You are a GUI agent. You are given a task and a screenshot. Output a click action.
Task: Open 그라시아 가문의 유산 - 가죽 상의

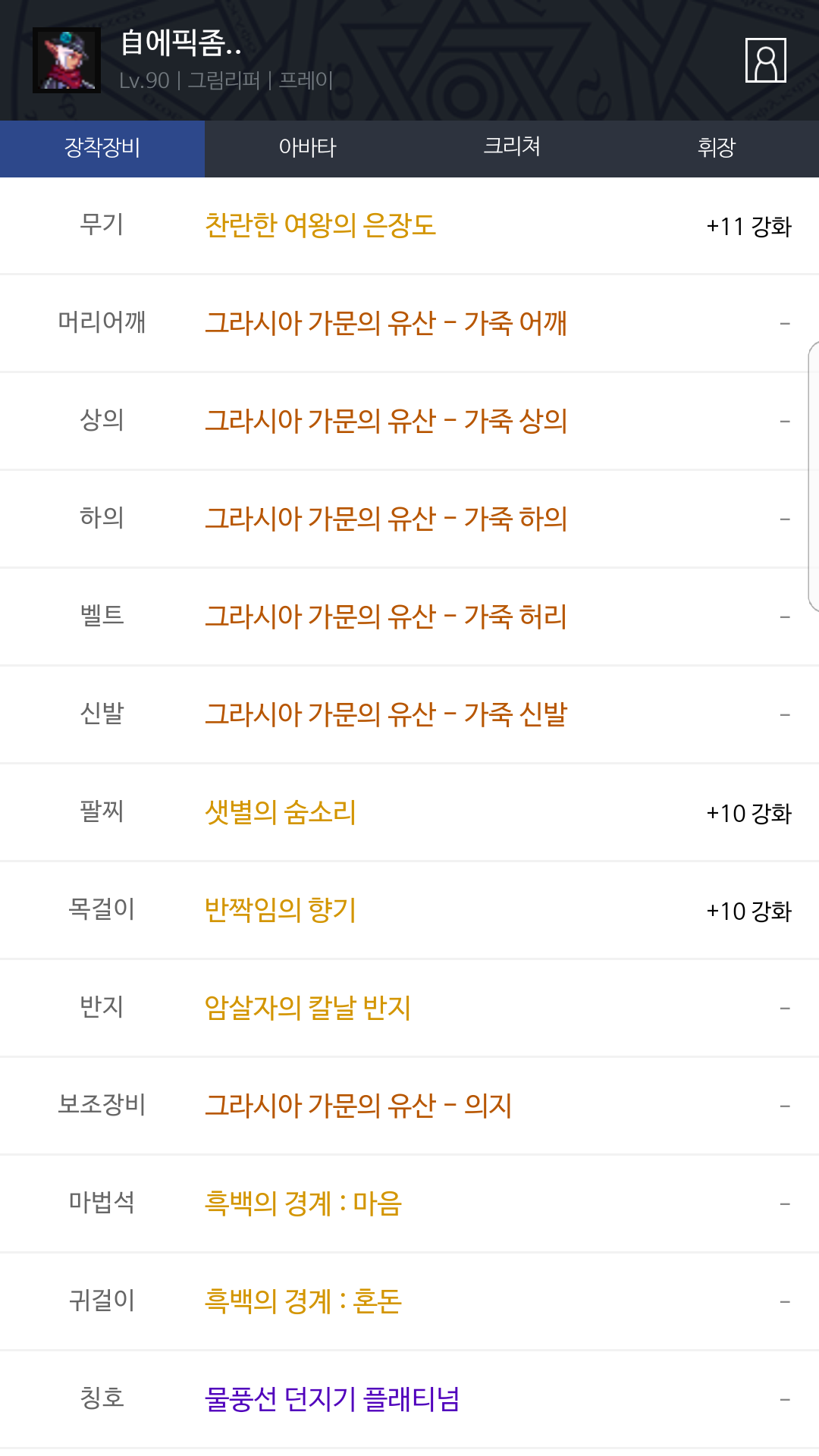[386, 421]
